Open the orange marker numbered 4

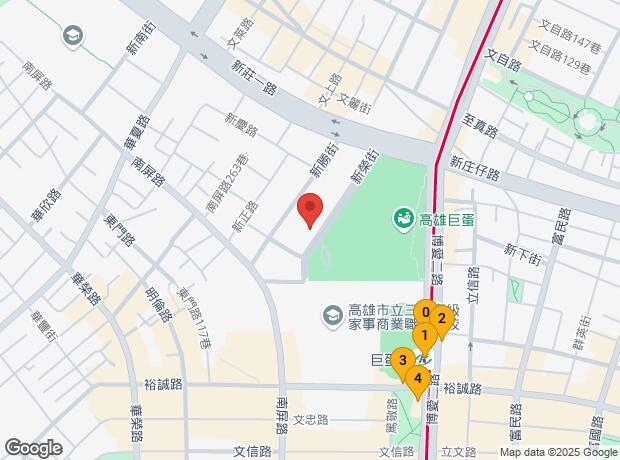(418, 378)
